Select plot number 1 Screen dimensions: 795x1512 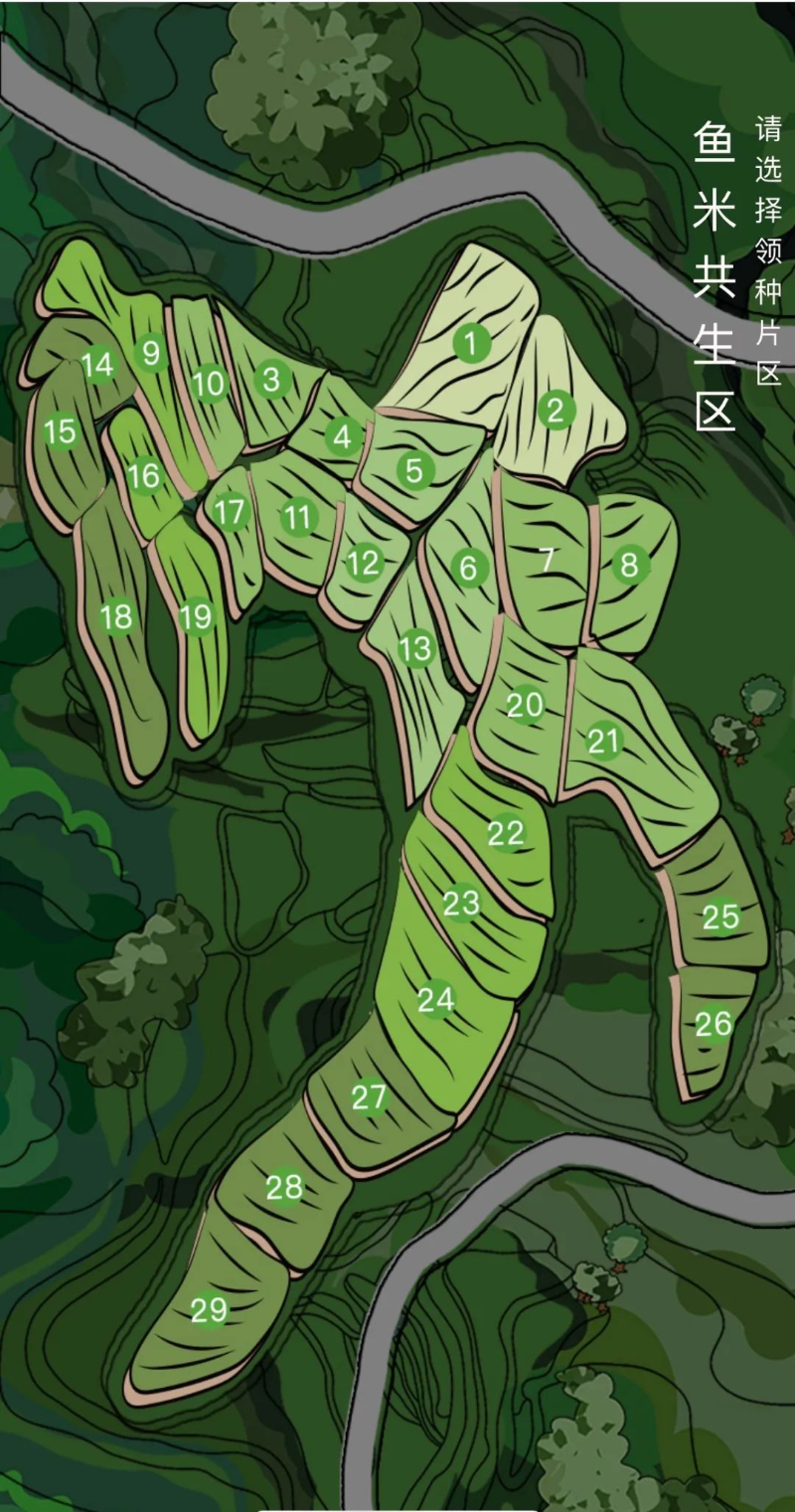(x=472, y=344)
